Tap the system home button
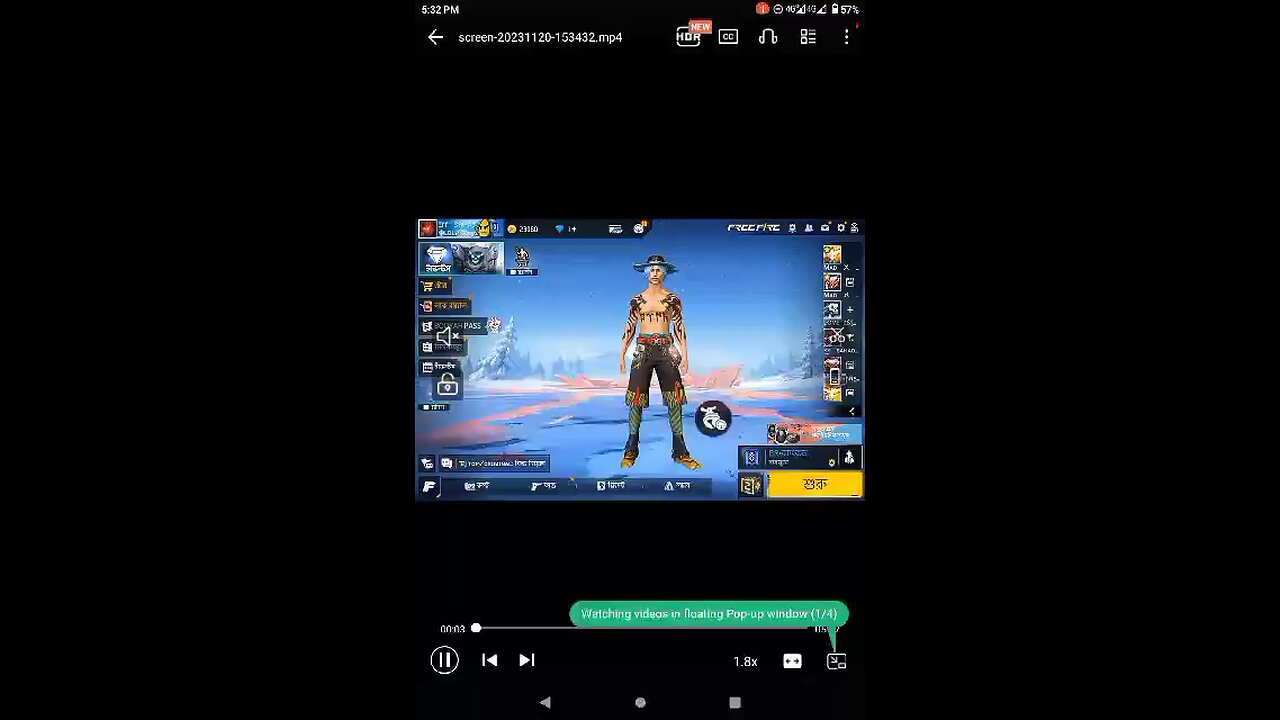 640,703
